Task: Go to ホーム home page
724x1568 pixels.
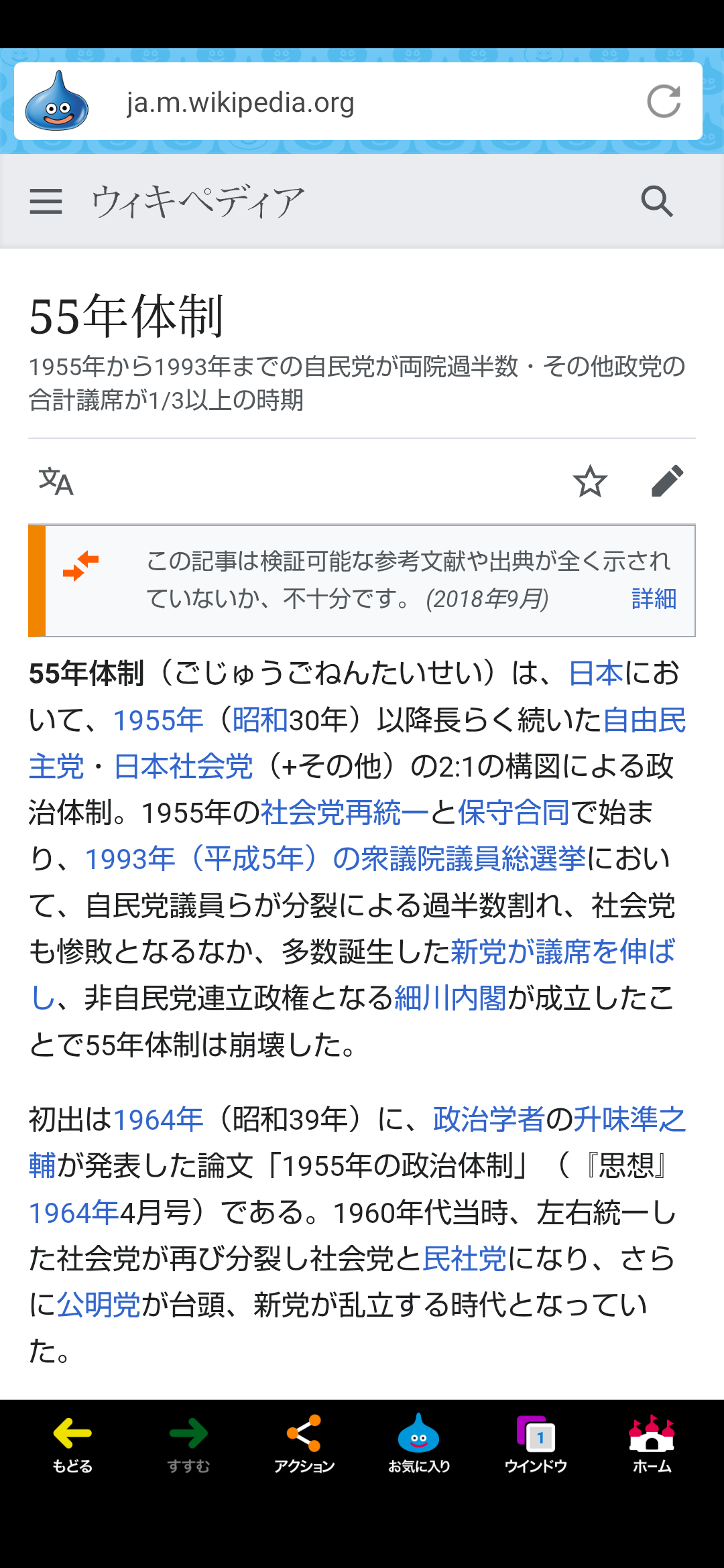Action: [x=652, y=1445]
